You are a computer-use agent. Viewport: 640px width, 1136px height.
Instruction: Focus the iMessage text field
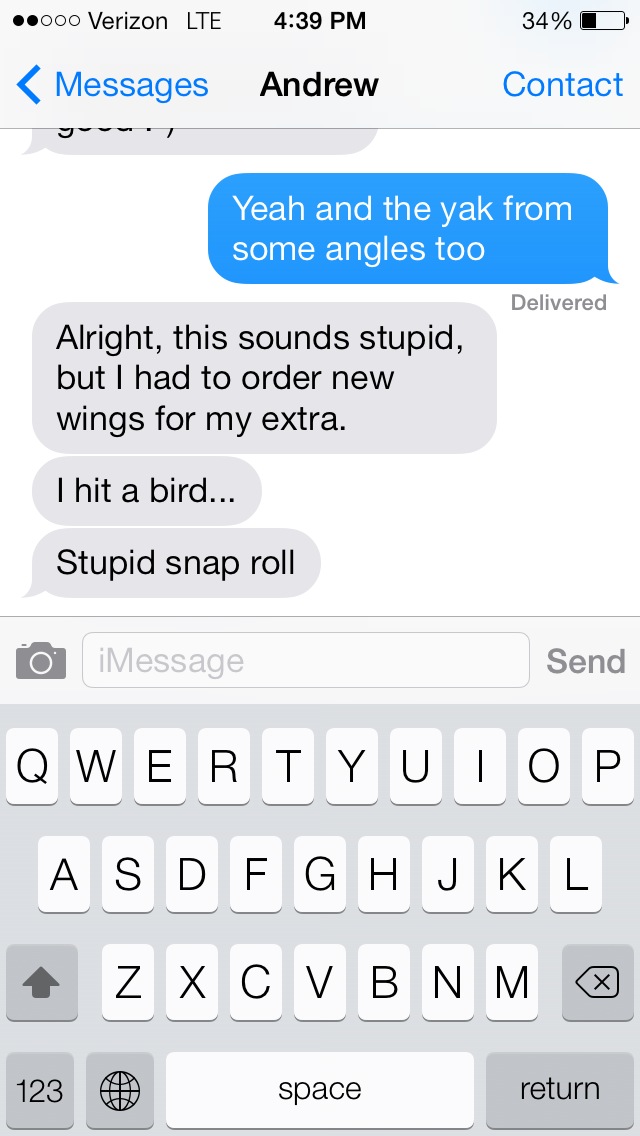pos(306,660)
